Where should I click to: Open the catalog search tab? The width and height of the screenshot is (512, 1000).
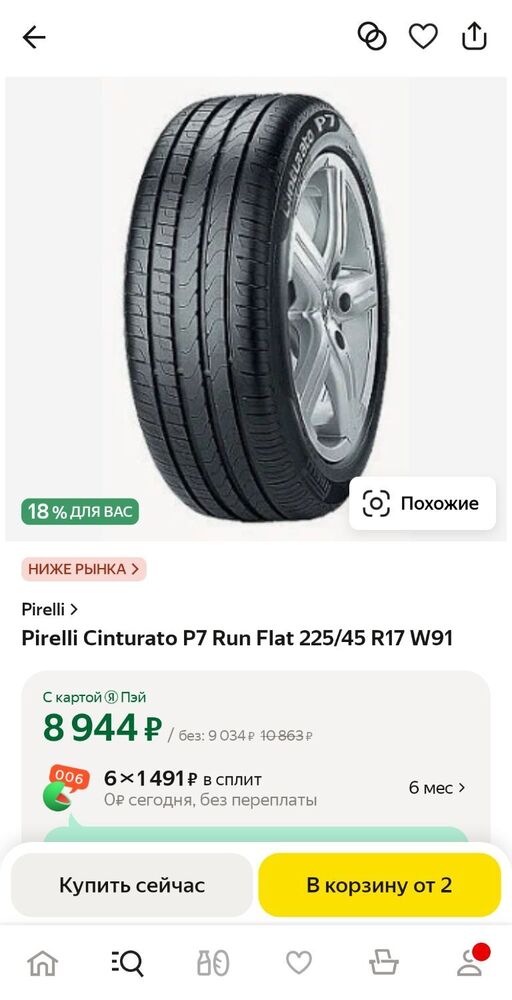click(x=128, y=962)
